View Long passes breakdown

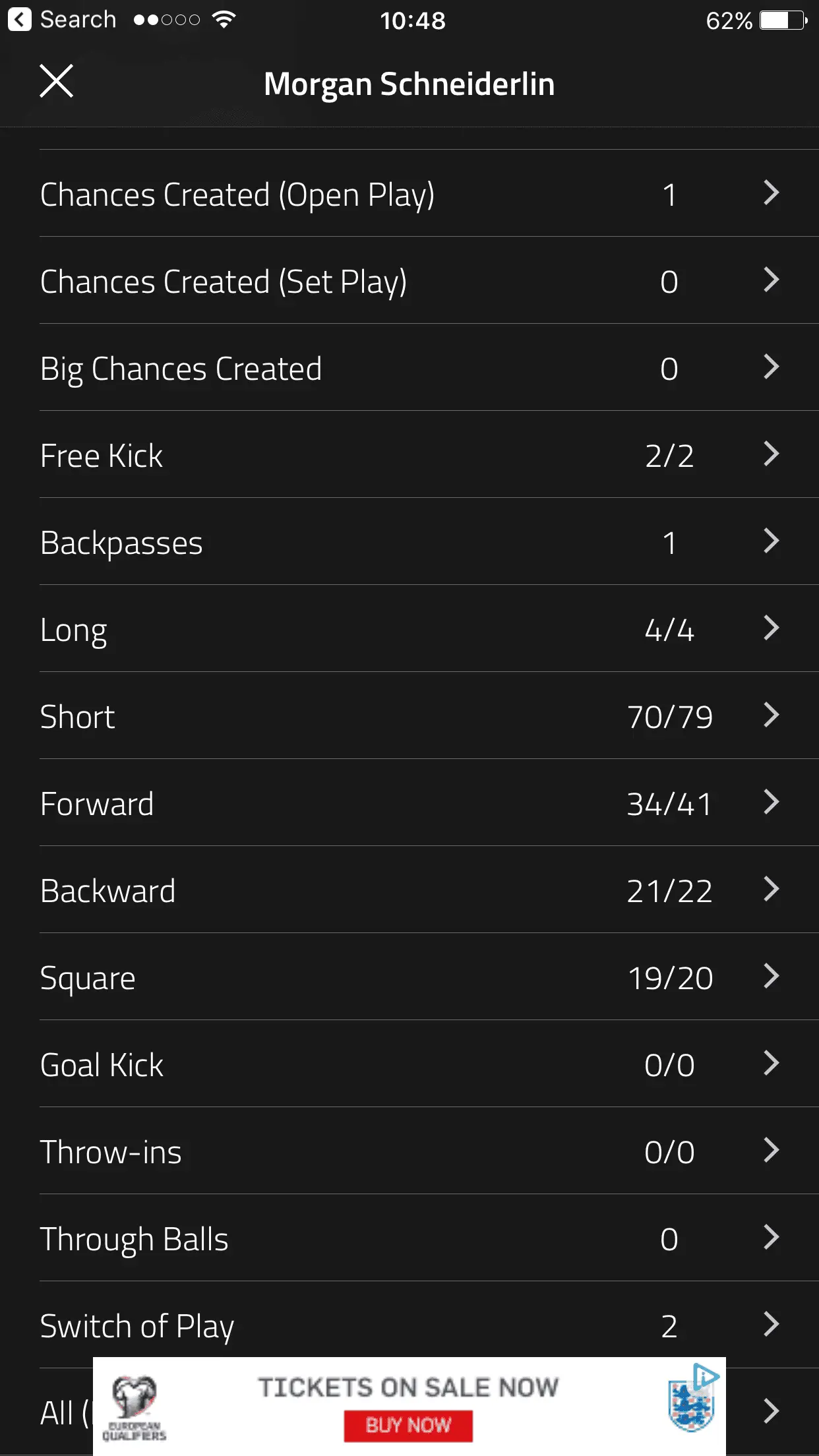point(409,629)
